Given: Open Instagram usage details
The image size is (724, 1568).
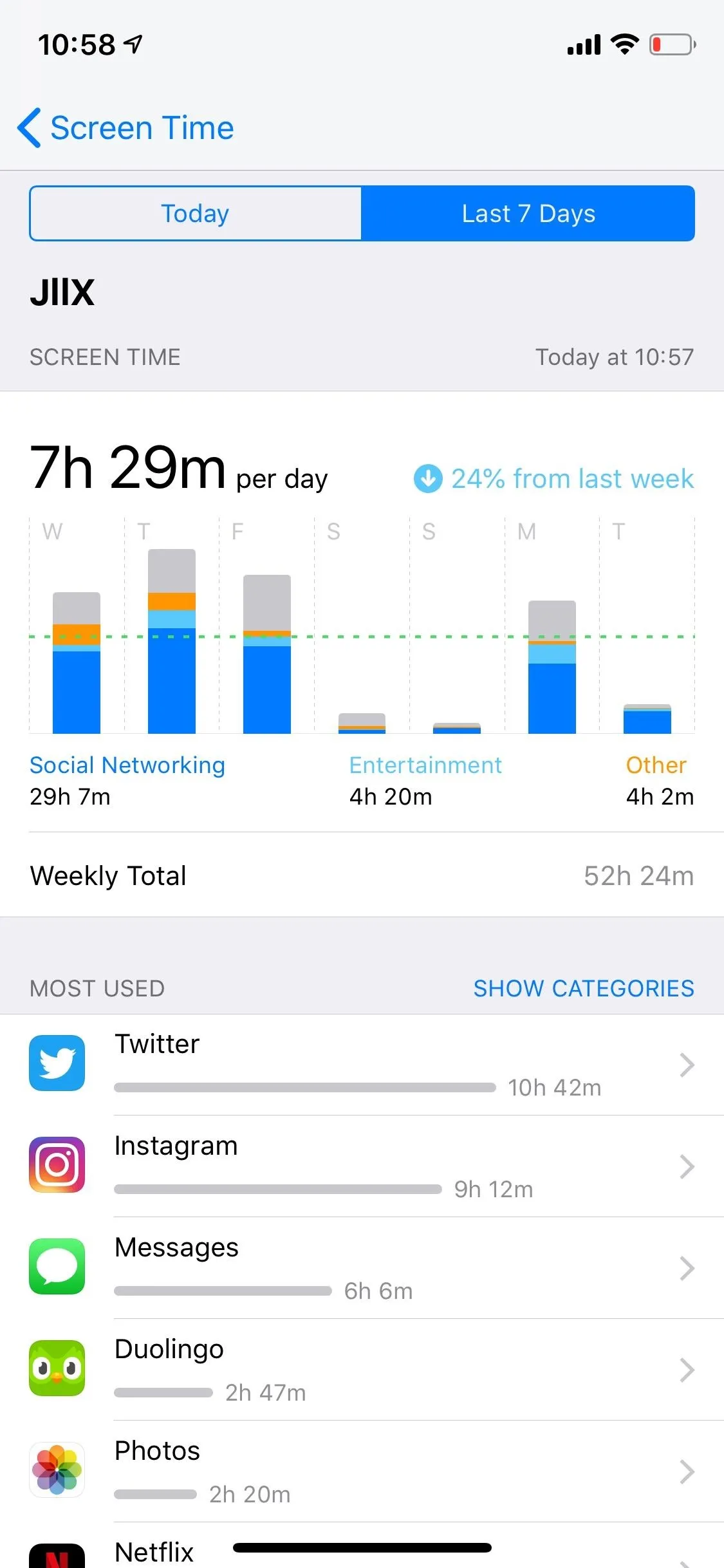Looking at the screenshot, I should (x=362, y=1166).
